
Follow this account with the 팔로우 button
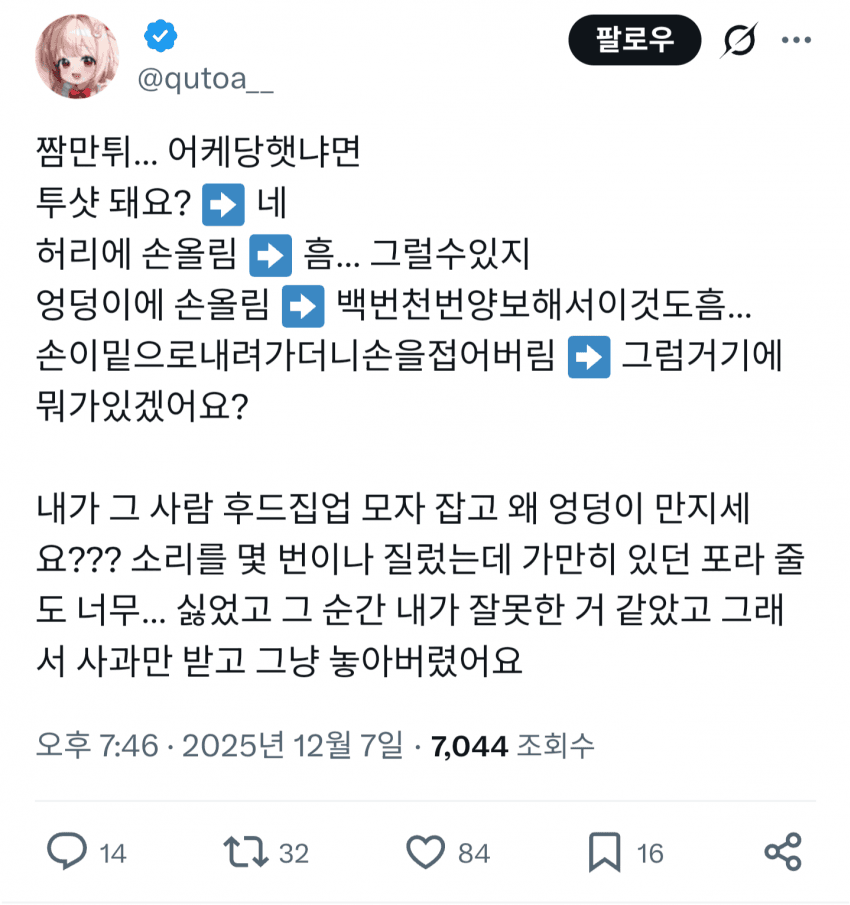pos(635,40)
